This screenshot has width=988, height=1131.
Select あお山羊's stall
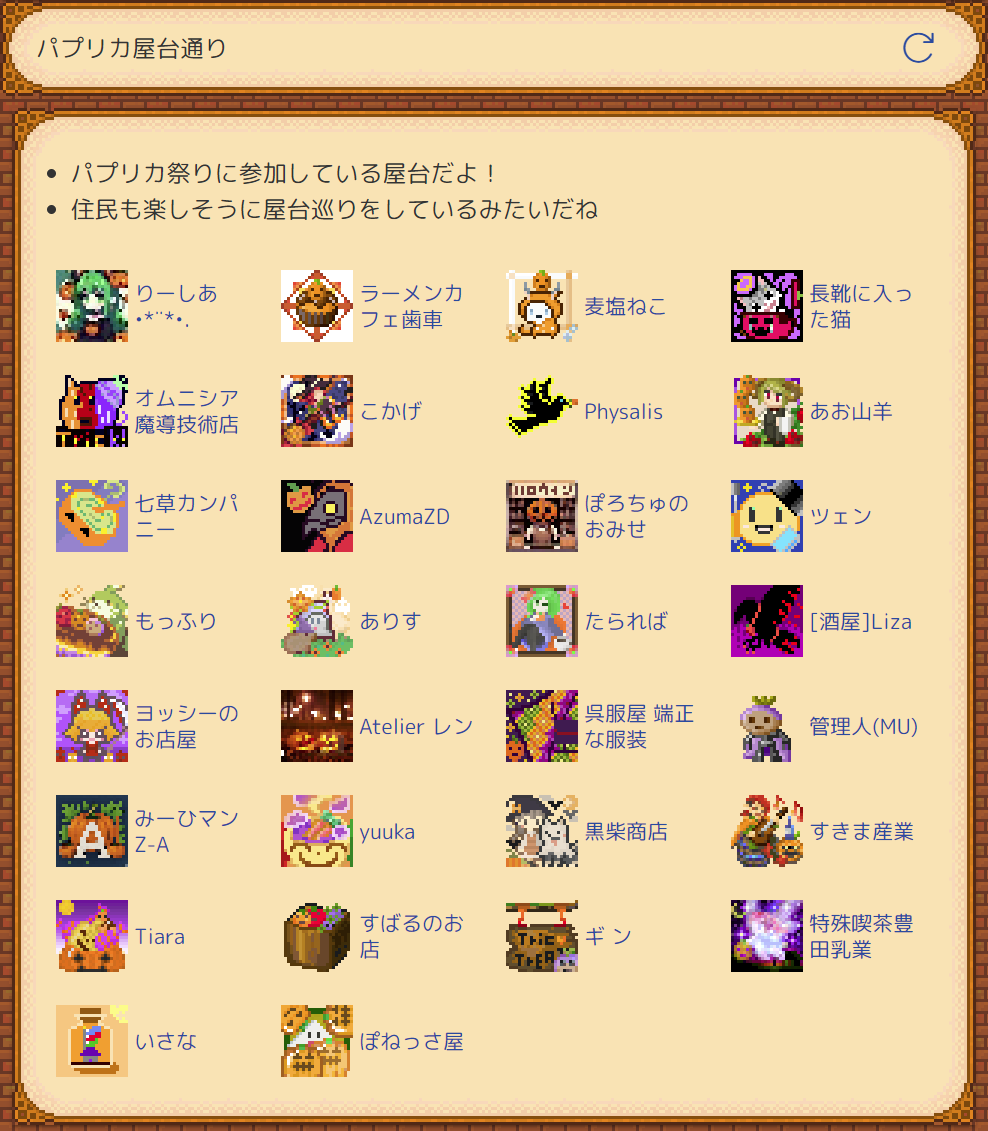(x=850, y=411)
